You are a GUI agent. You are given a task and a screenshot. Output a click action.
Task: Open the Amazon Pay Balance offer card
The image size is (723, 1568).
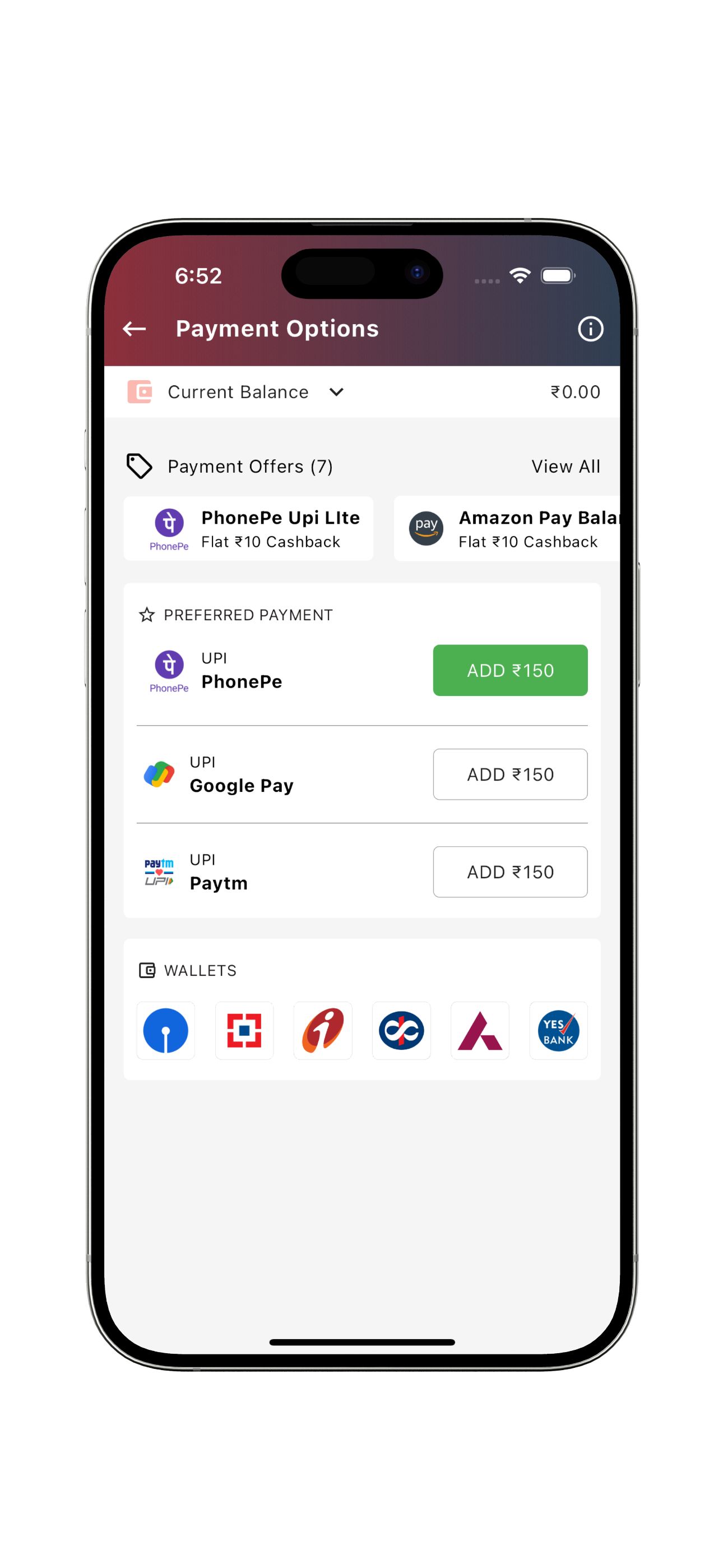(x=506, y=528)
